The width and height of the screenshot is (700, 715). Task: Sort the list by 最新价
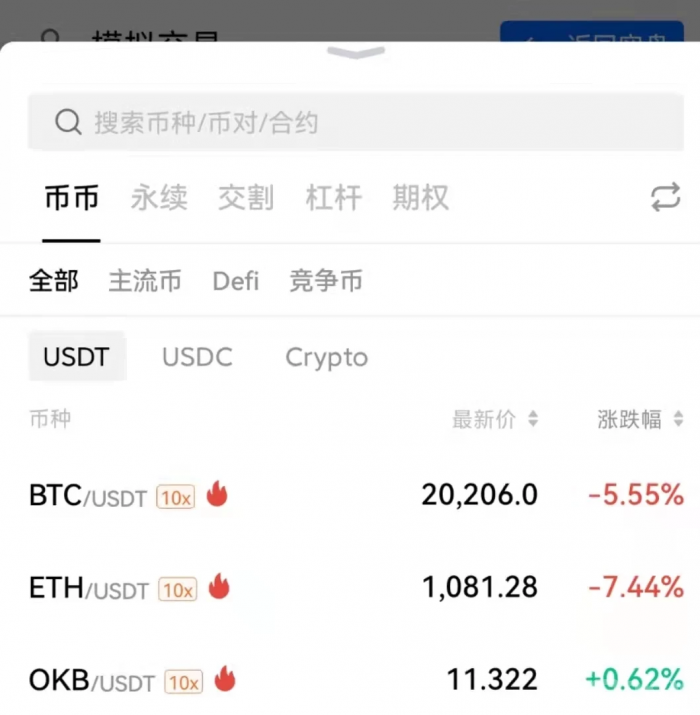coord(495,419)
